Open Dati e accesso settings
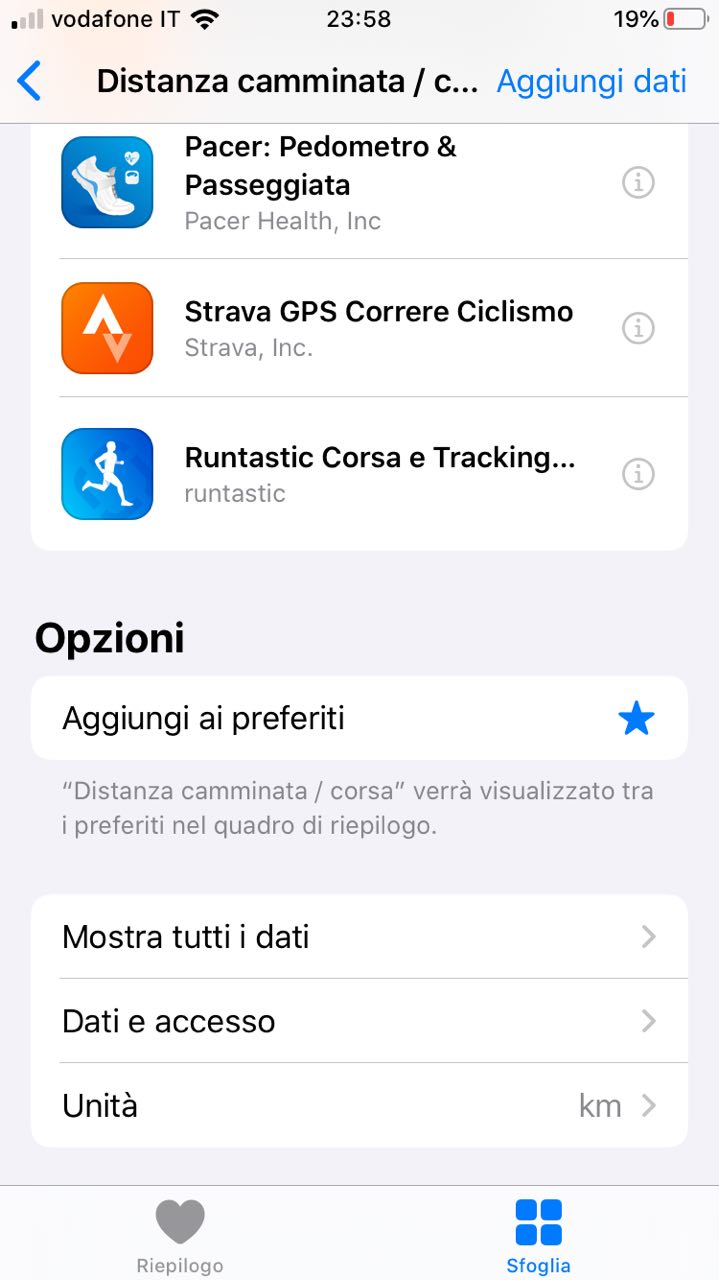Image resolution: width=719 pixels, height=1280 pixels. tap(359, 1021)
